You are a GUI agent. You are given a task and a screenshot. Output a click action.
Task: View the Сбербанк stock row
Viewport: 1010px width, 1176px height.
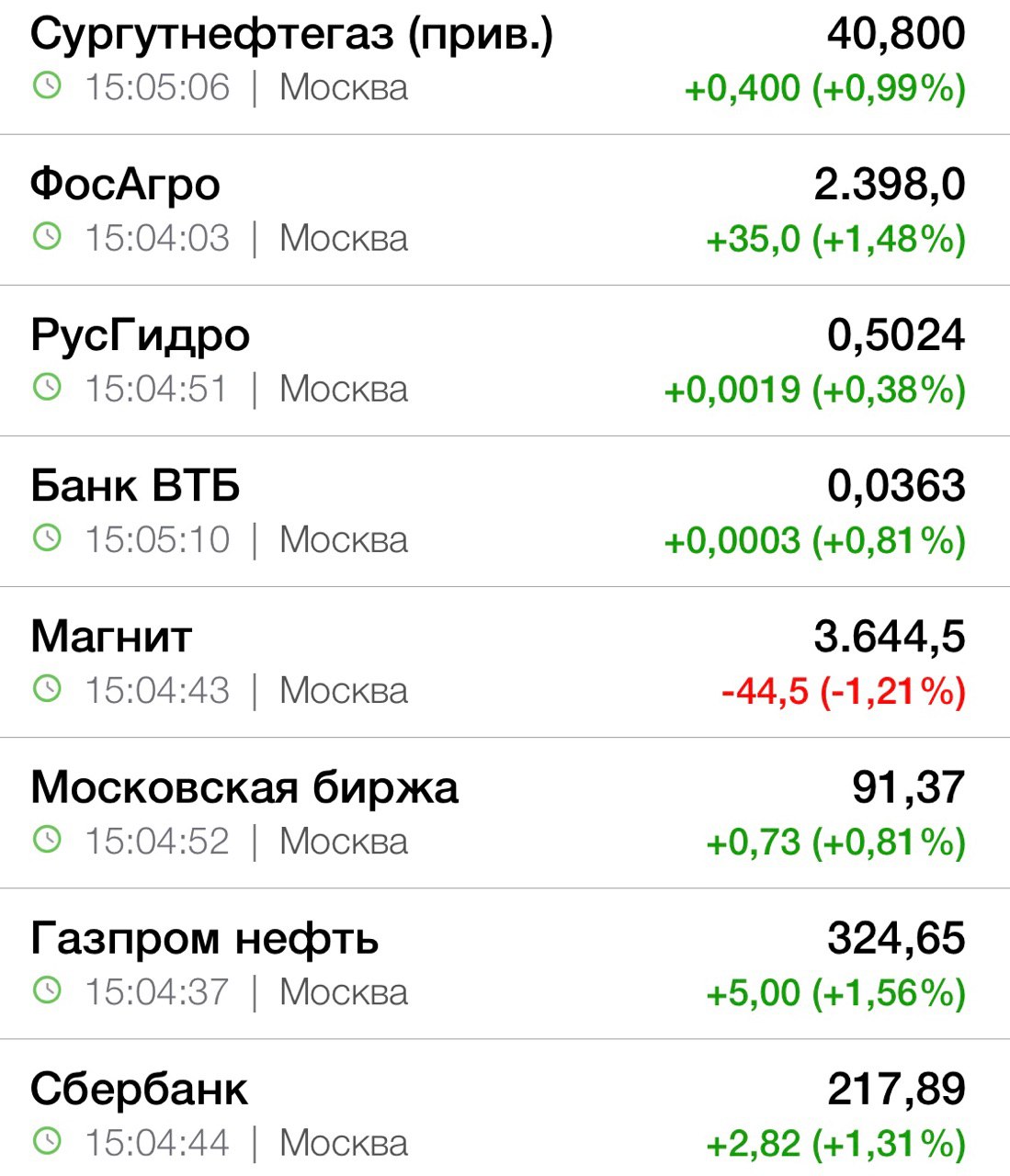click(x=139, y=1090)
